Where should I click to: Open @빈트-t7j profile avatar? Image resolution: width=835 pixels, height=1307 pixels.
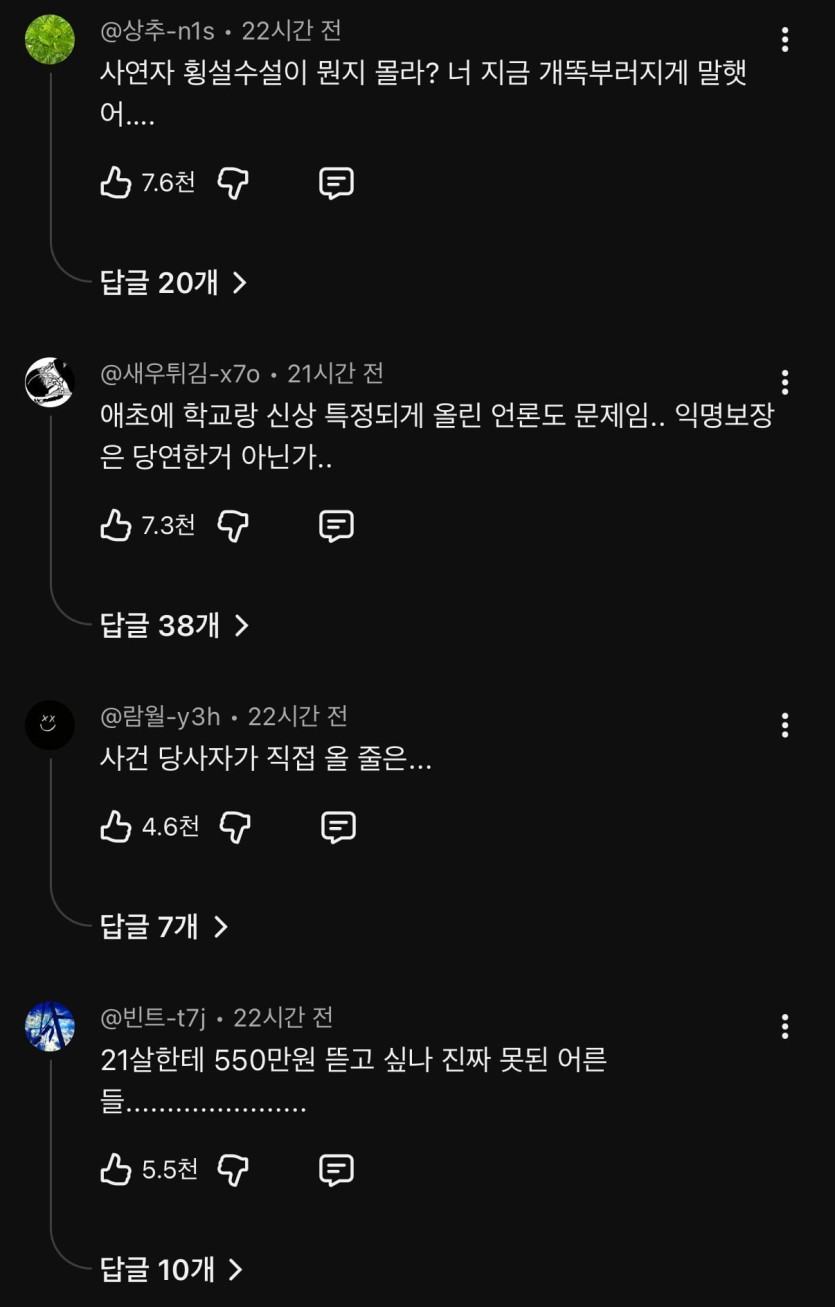pos(50,1026)
